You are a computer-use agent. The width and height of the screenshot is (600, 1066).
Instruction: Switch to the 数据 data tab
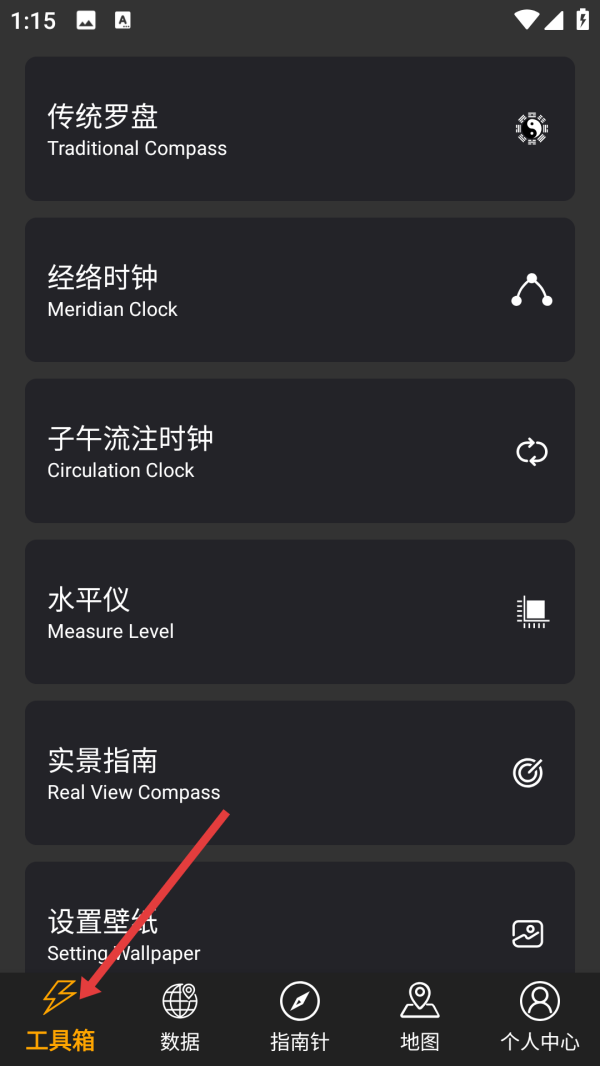180,1018
